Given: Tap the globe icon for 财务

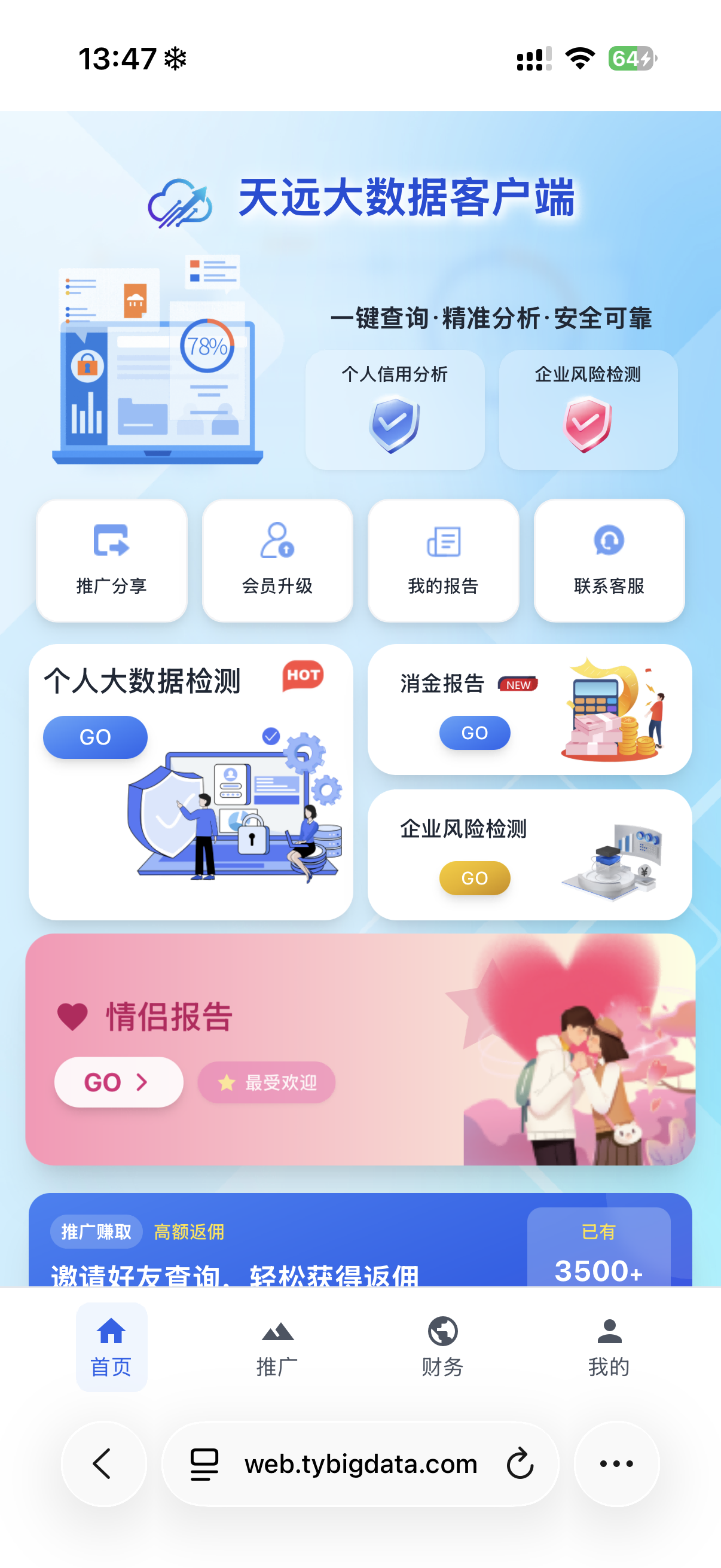Looking at the screenshot, I should [x=443, y=1331].
